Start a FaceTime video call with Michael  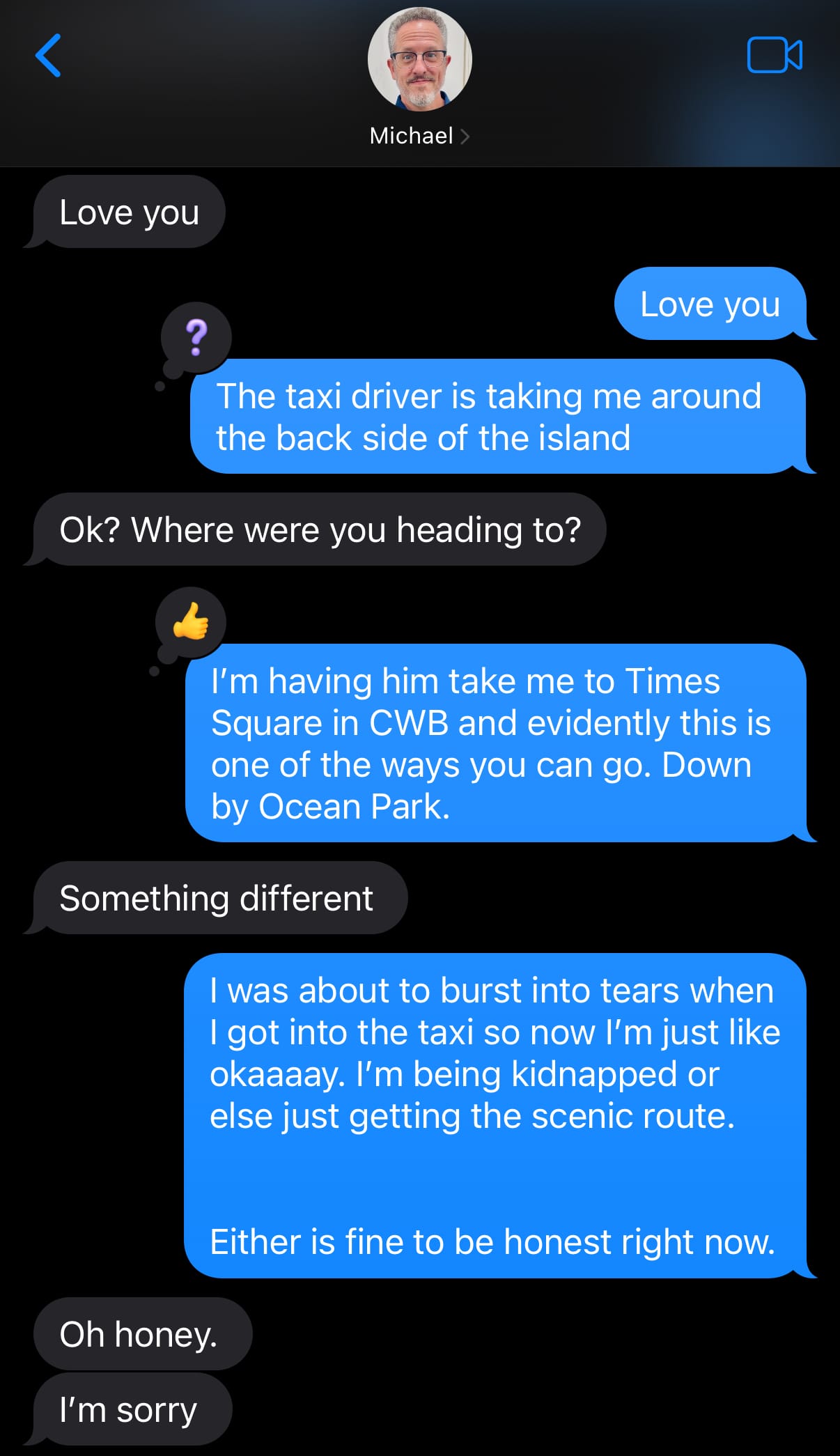click(775, 55)
